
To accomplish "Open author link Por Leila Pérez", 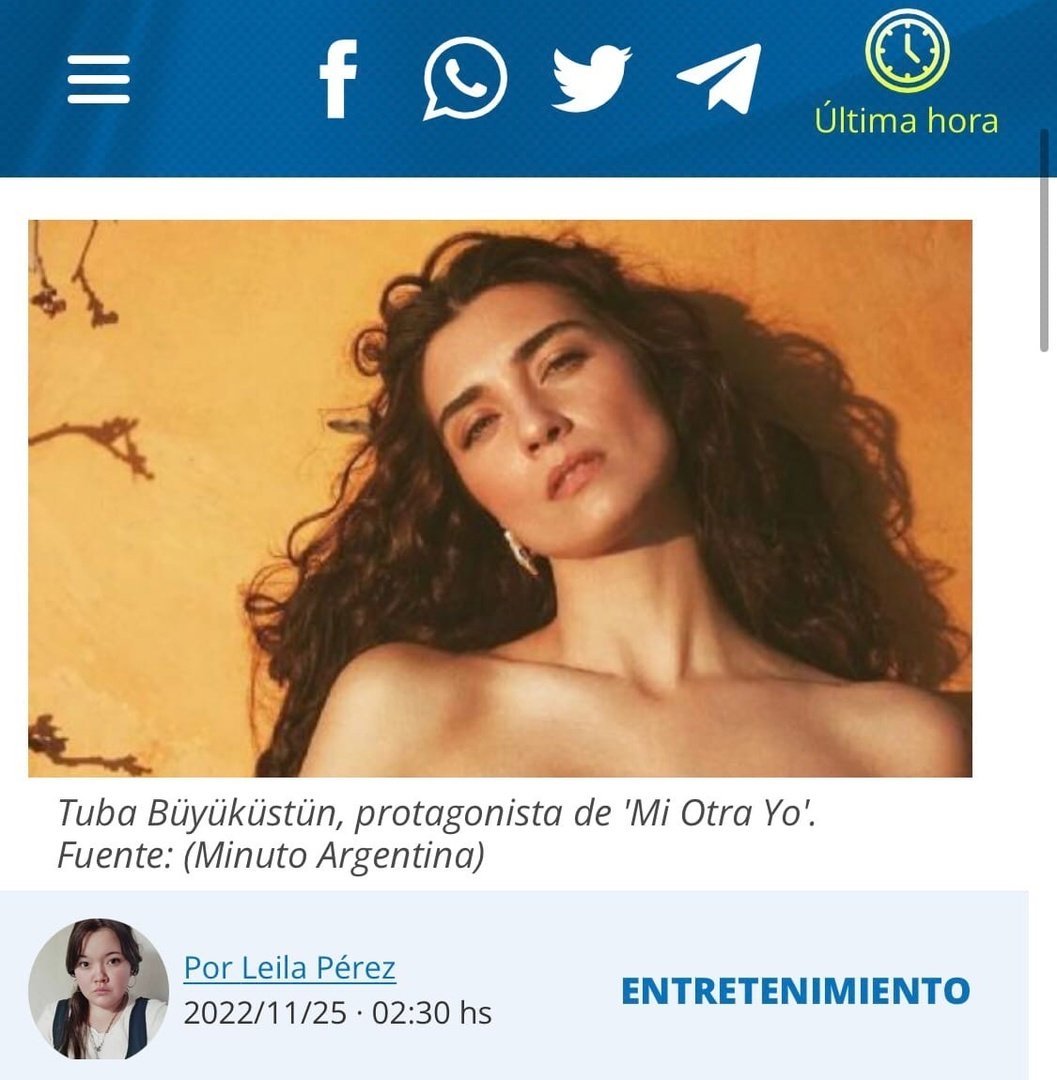I will click(x=289, y=968).
